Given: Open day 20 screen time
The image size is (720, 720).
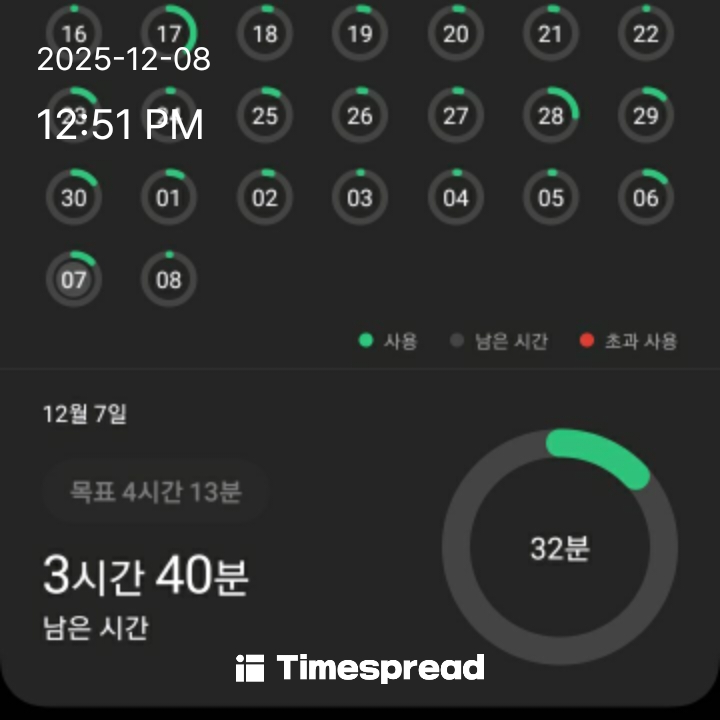Looking at the screenshot, I should [455, 34].
